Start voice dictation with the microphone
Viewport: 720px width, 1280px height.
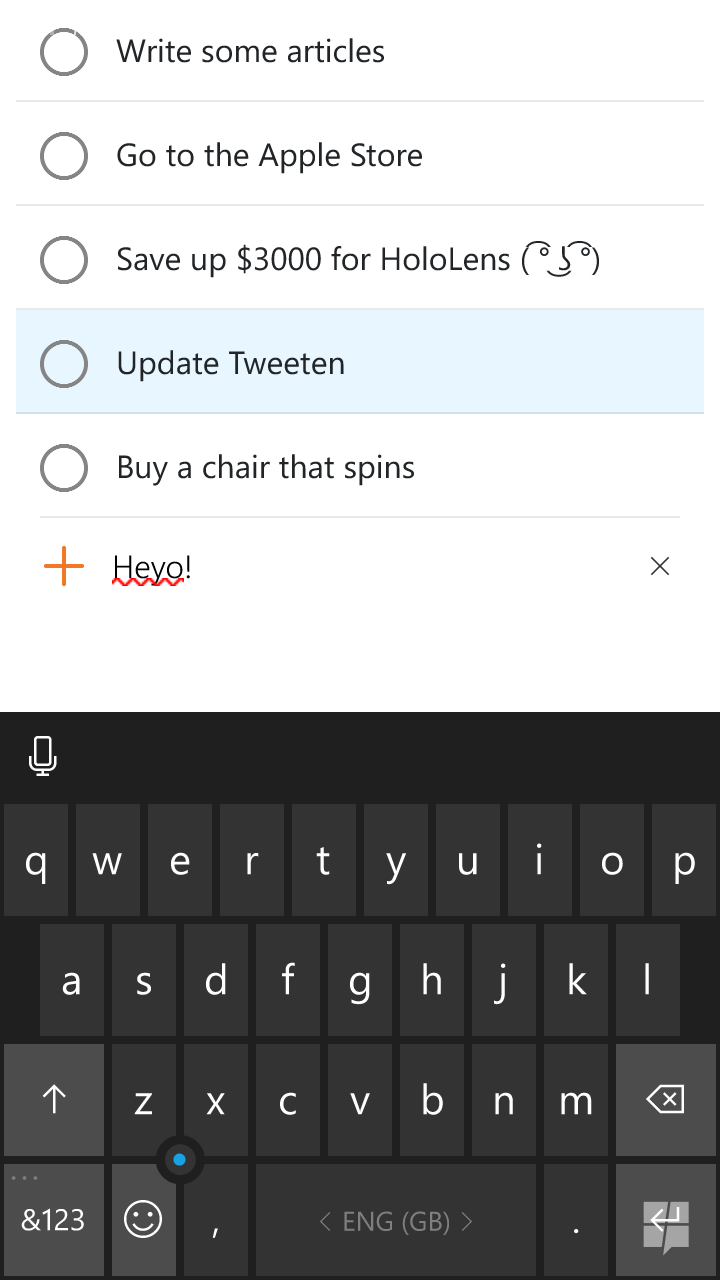pyautogui.click(x=42, y=756)
